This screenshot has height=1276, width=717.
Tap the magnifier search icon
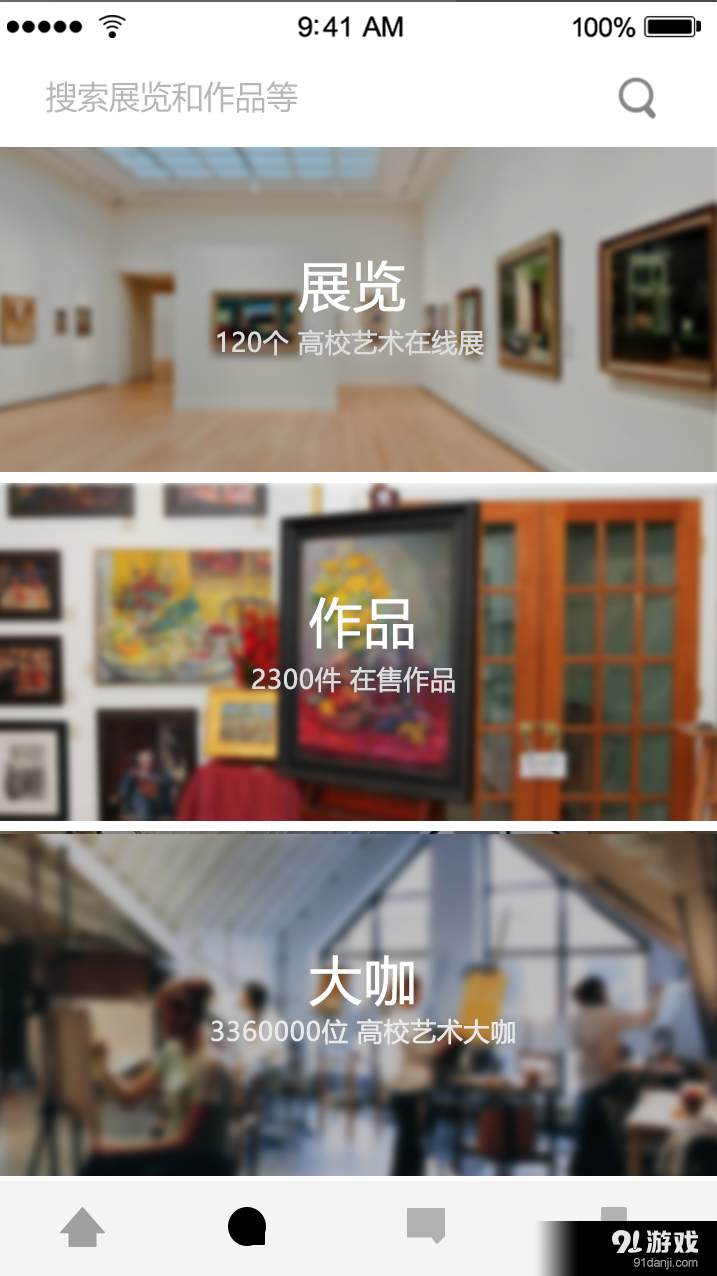637,98
